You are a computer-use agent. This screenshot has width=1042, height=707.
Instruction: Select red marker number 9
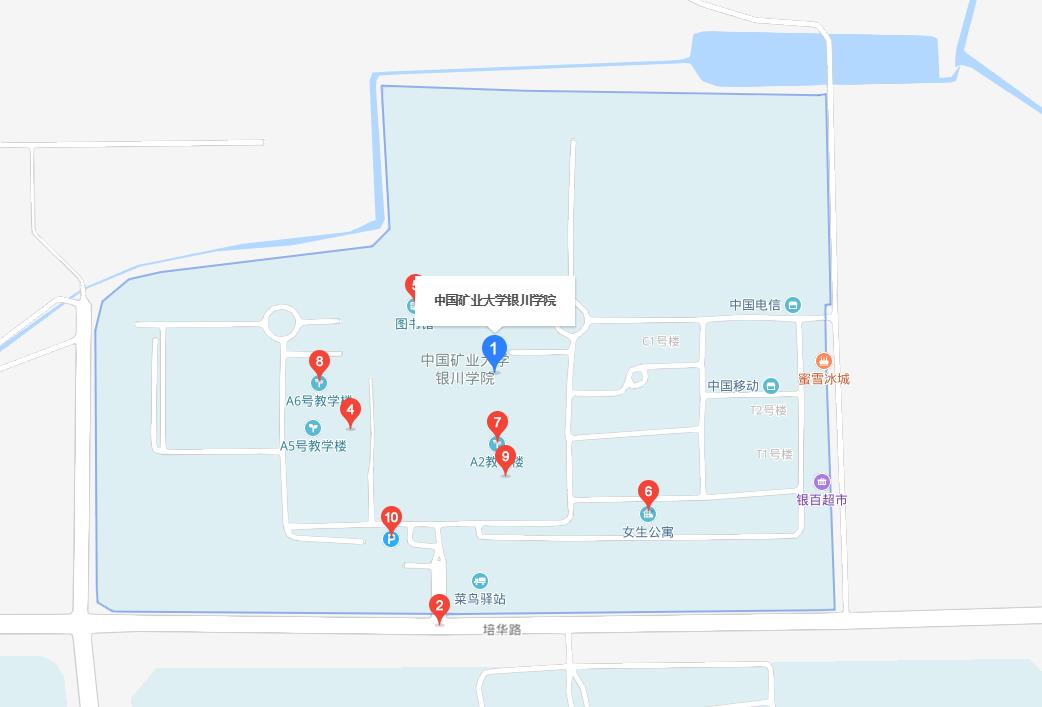coord(505,458)
